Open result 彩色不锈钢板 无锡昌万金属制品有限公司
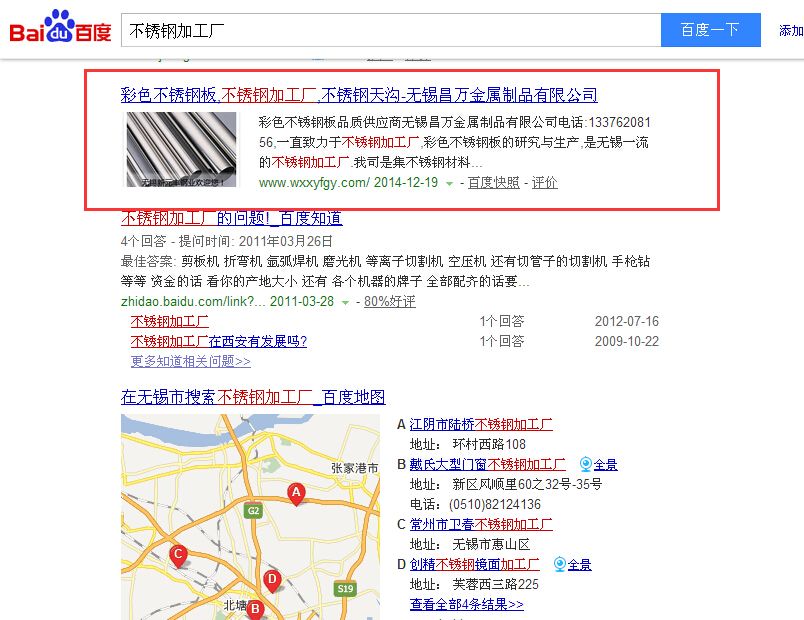 click(359, 95)
